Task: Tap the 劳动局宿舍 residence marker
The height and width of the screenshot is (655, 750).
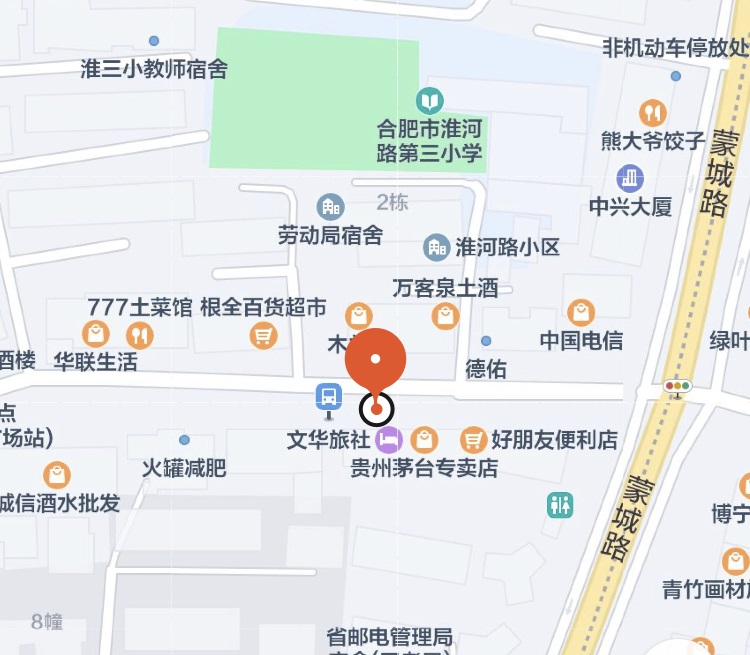Action: click(x=330, y=207)
